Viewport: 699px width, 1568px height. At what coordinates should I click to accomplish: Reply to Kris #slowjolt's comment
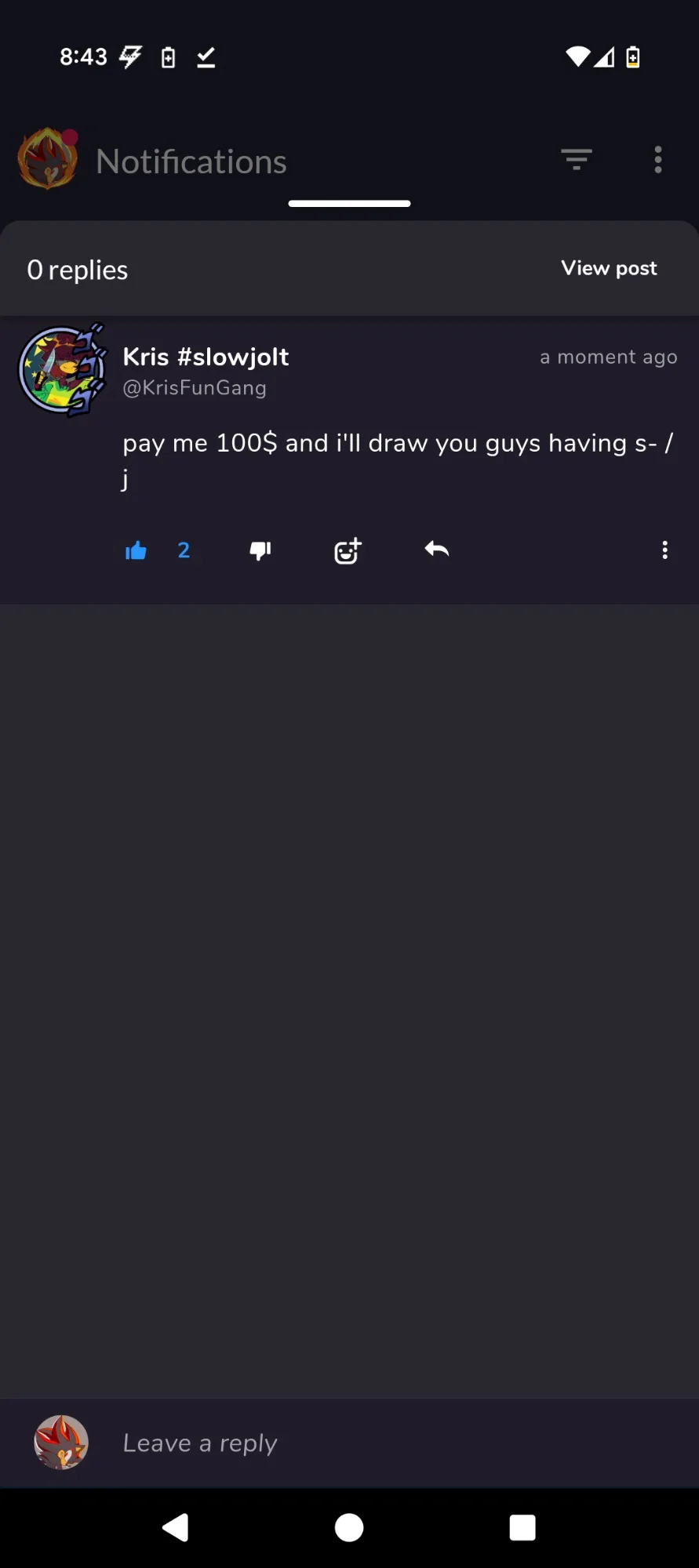437,550
